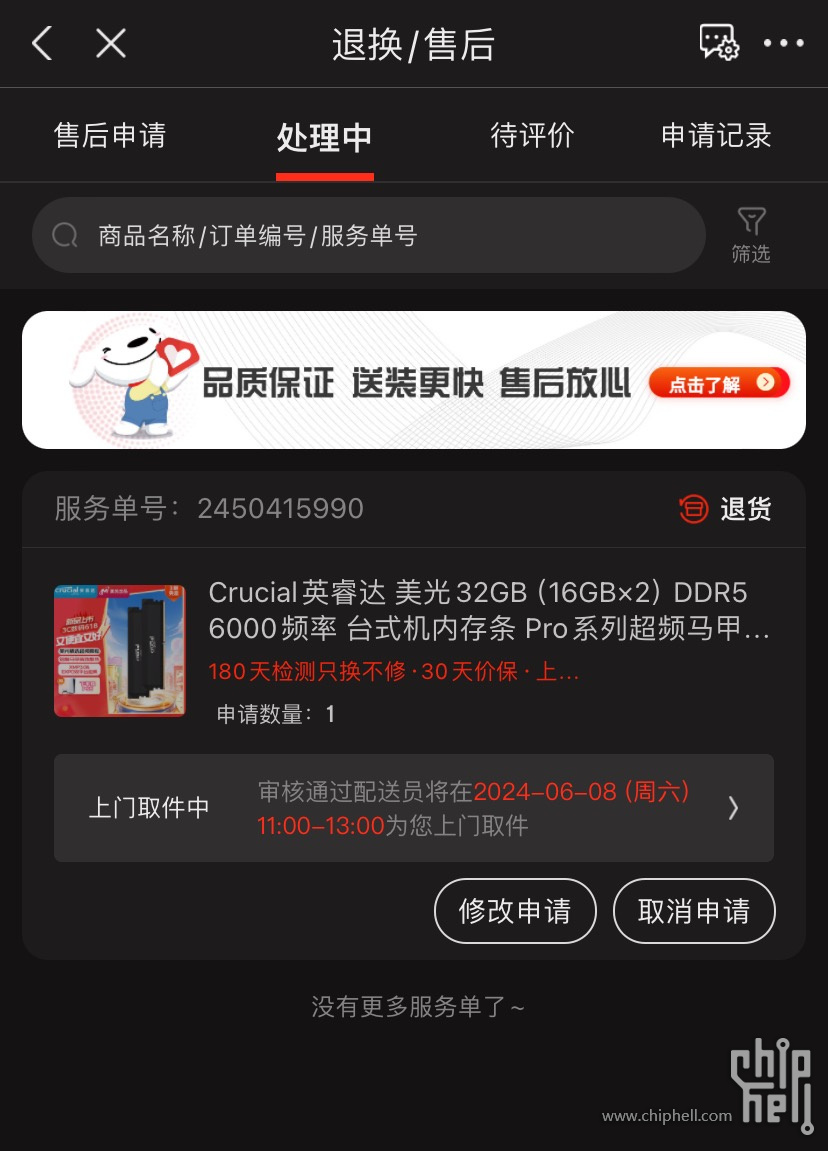The image size is (828, 1151).
Task: Expand the 上门取件中 pickup status row
Action: point(413,808)
